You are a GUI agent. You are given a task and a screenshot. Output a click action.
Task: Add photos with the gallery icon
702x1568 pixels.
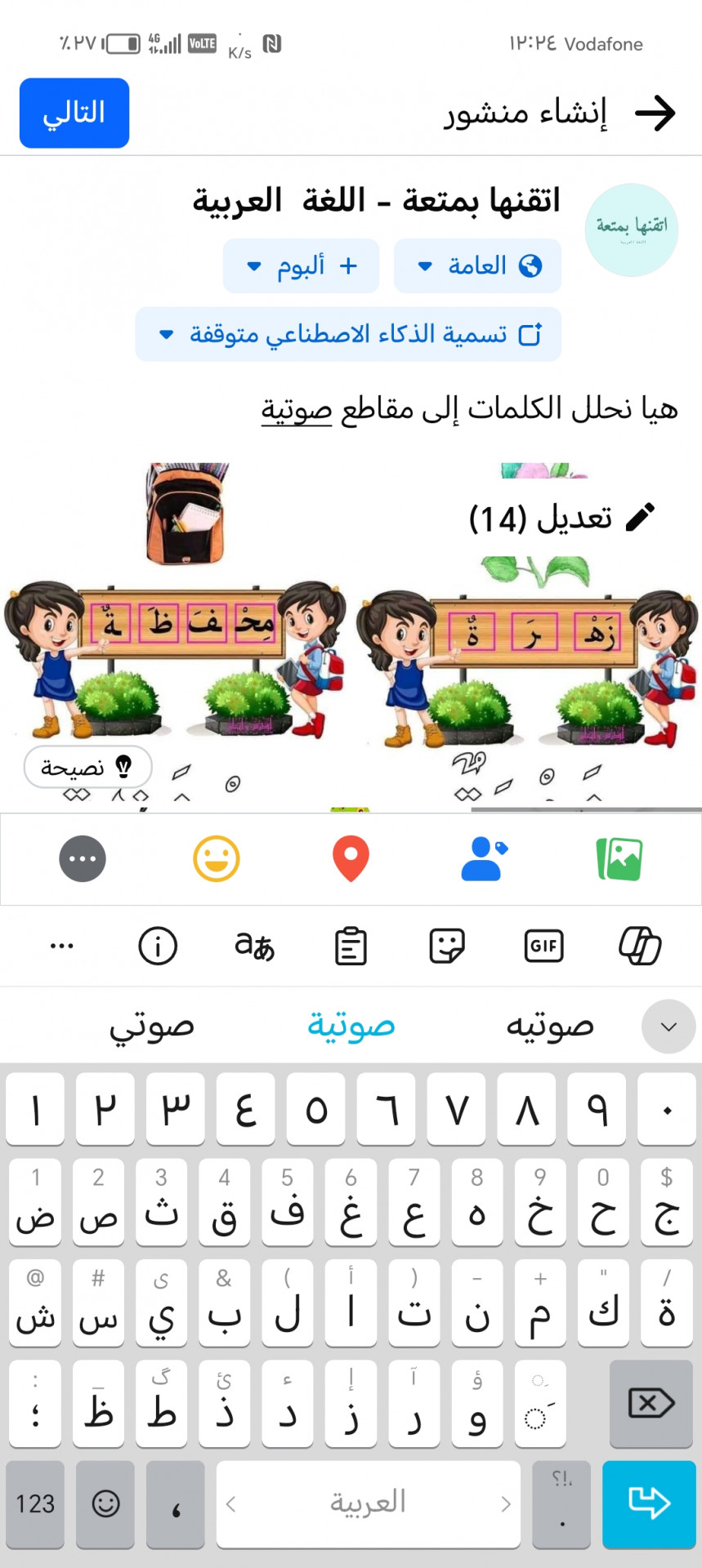(x=619, y=859)
